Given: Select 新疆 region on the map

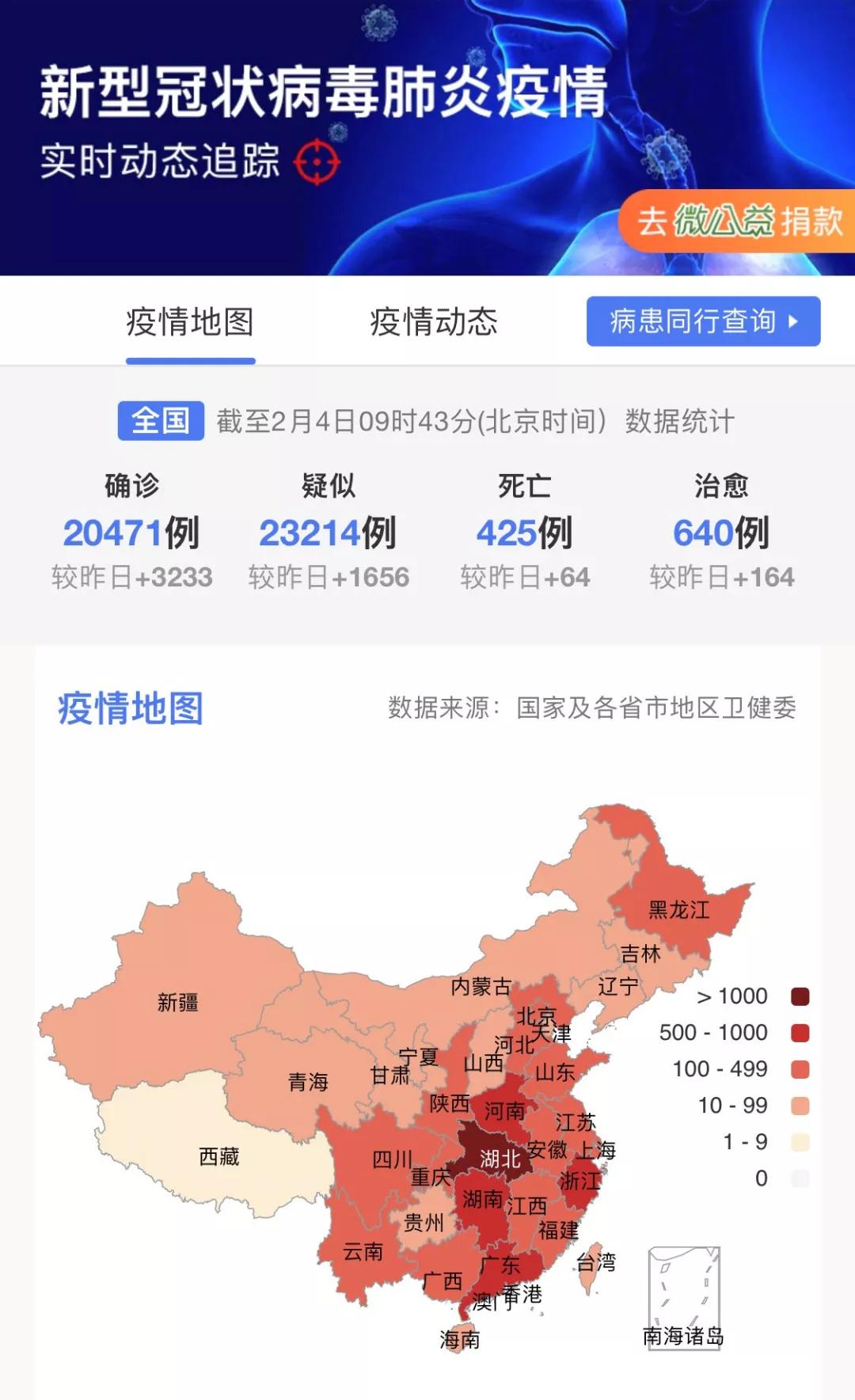Looking at the screenshot, I should (177, 1003).
